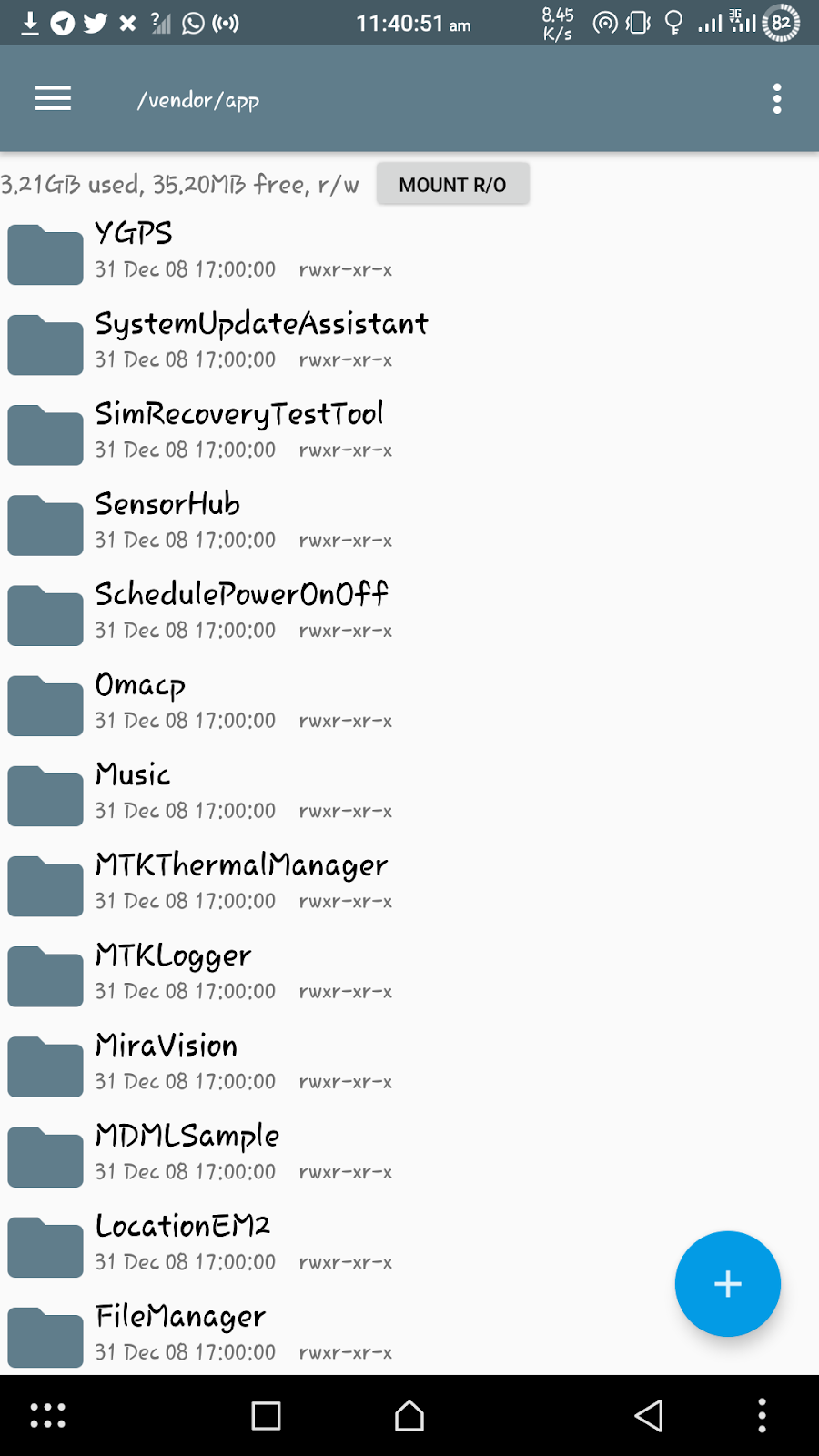This screenshot has height=1456, width=819.
Task: Open the SystemUpdateAssistant folder
Action: coord(260,340)
